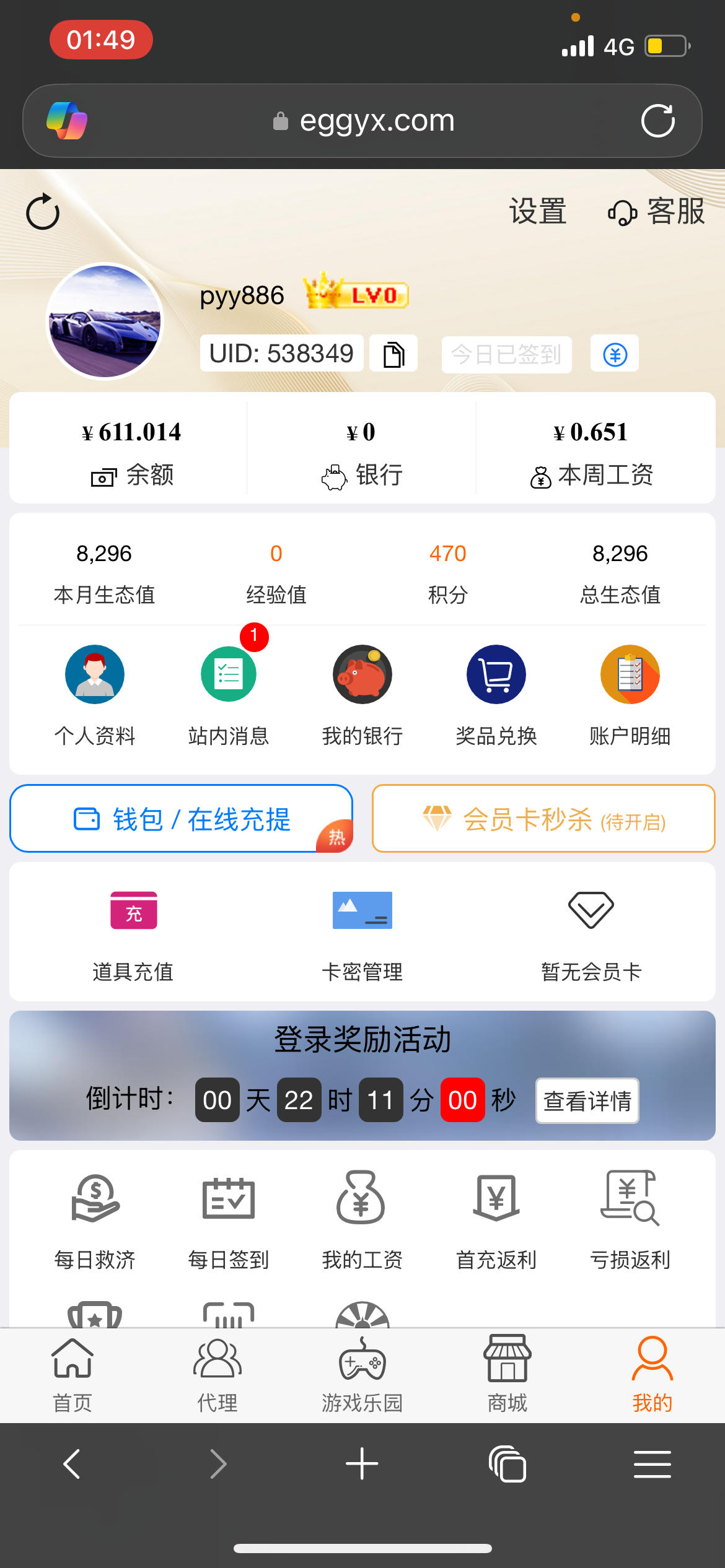Copy the UID with the copy icon
Screen dimensions: 725x1568
tap(393, 354)
